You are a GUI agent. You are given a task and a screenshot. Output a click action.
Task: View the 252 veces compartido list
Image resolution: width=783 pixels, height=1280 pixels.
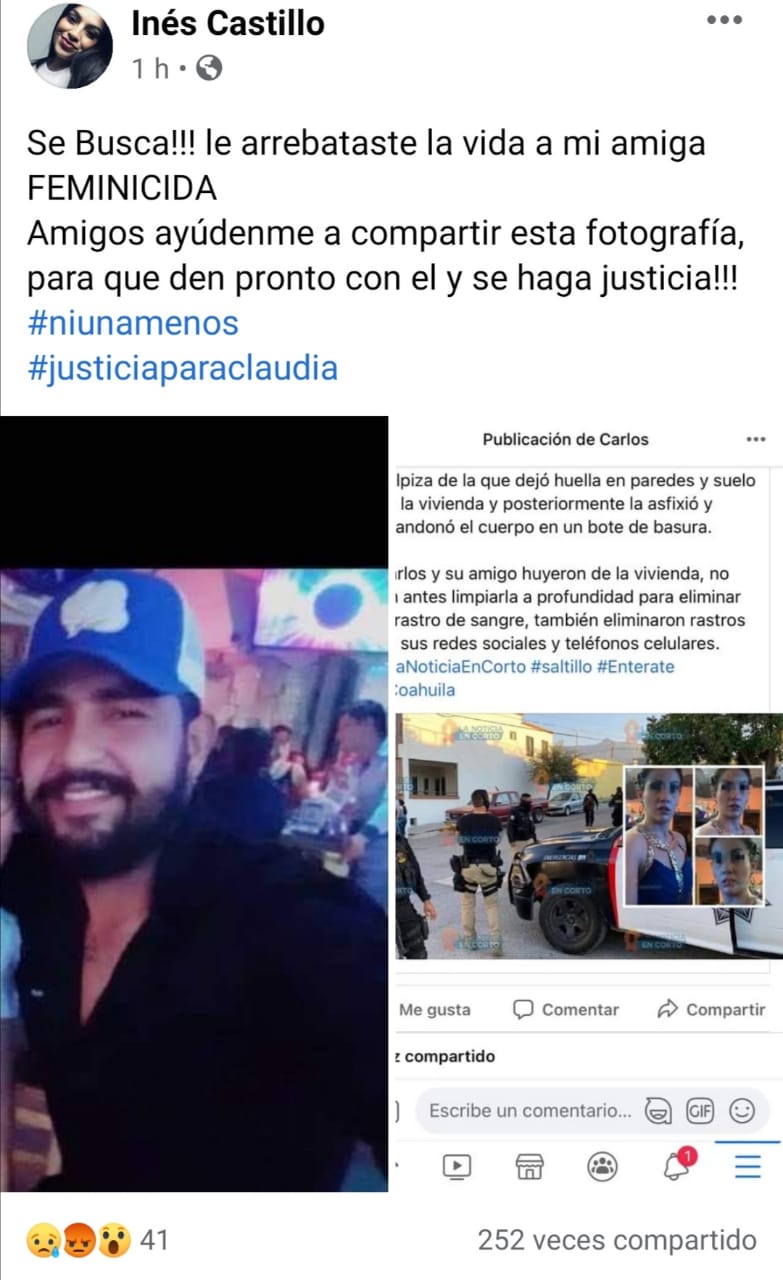[x=617, y=1241]
